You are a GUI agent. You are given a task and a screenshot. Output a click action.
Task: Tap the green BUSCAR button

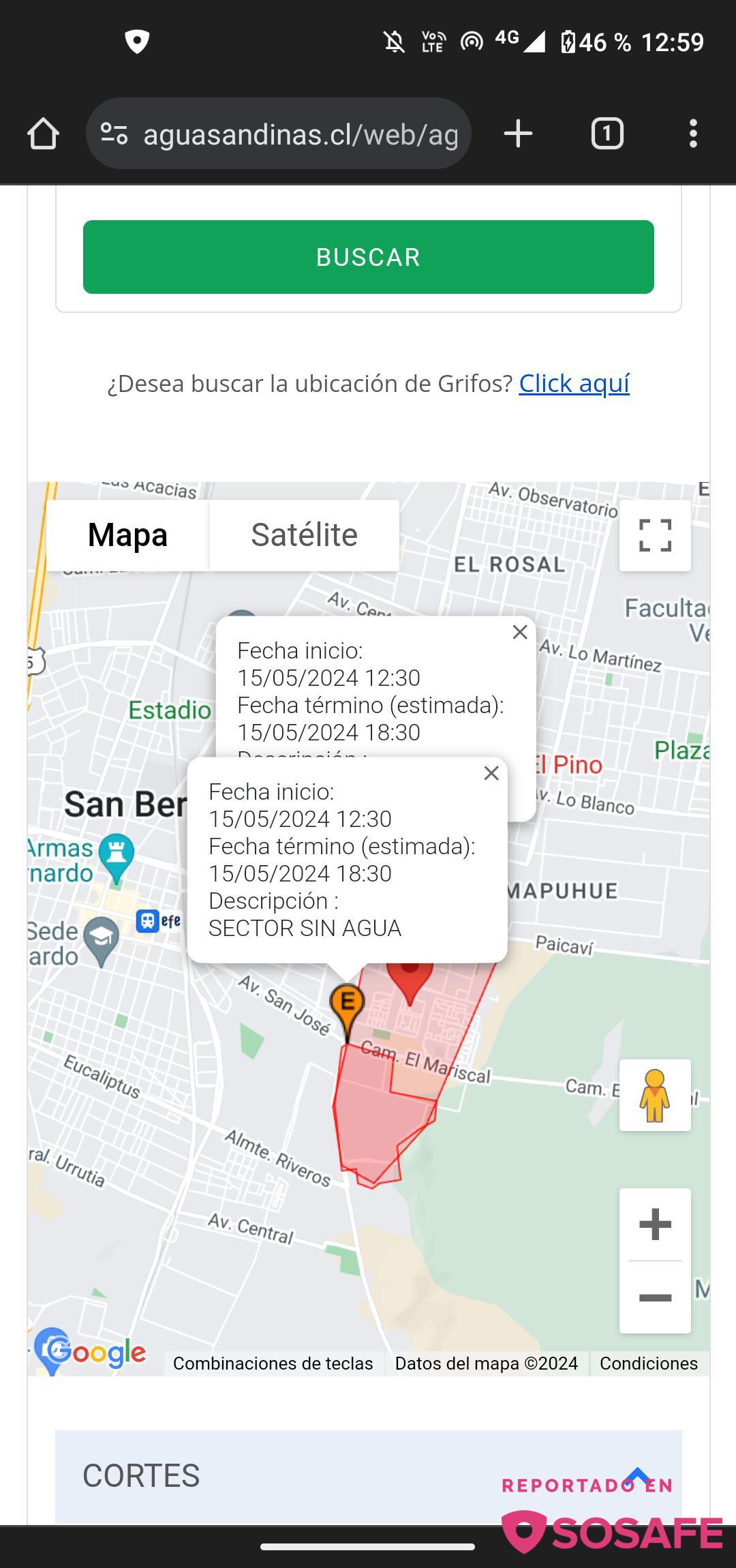(368, 257)
